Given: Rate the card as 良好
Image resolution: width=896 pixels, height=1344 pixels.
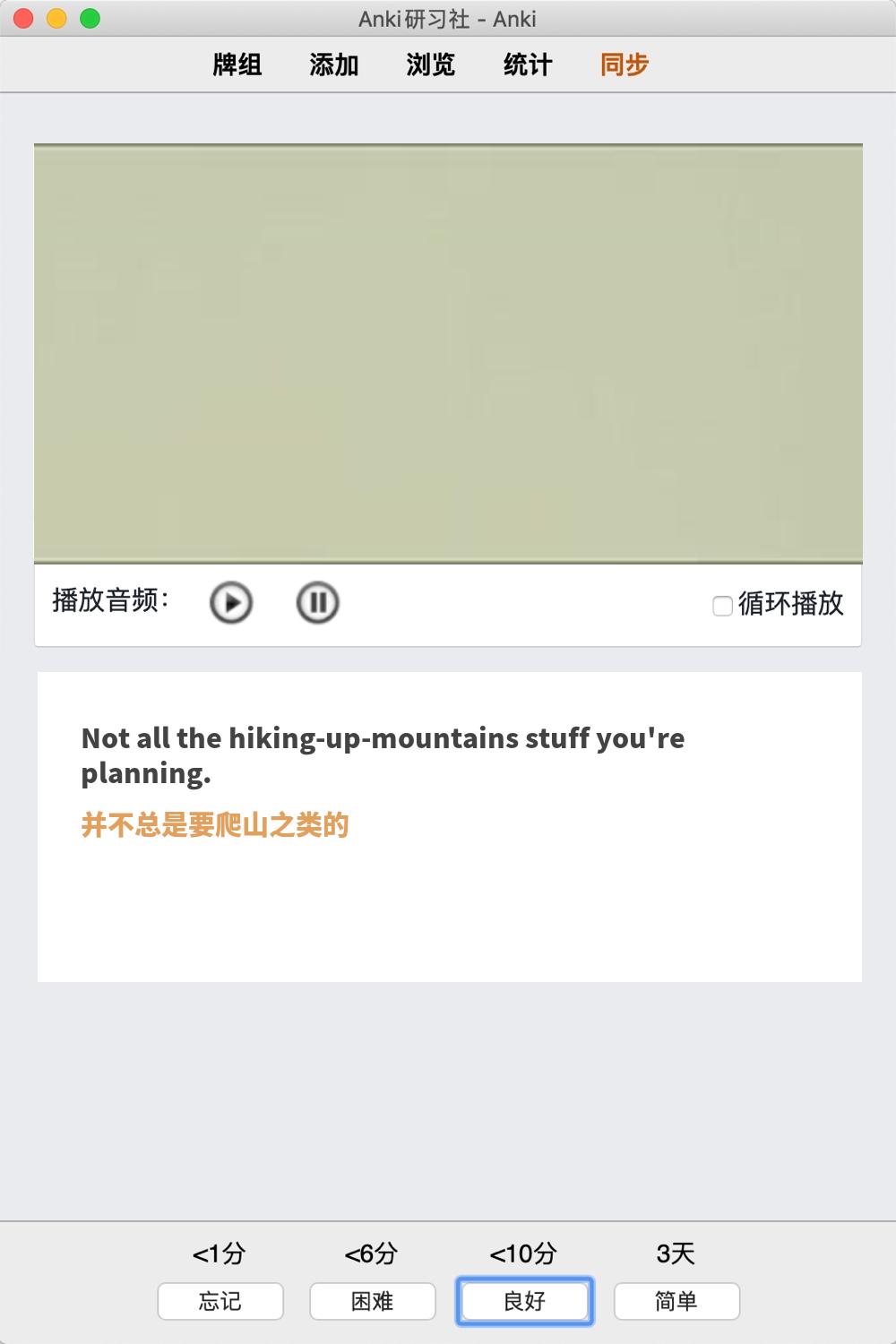Looking at the screenshot, I should [525, 1301].
